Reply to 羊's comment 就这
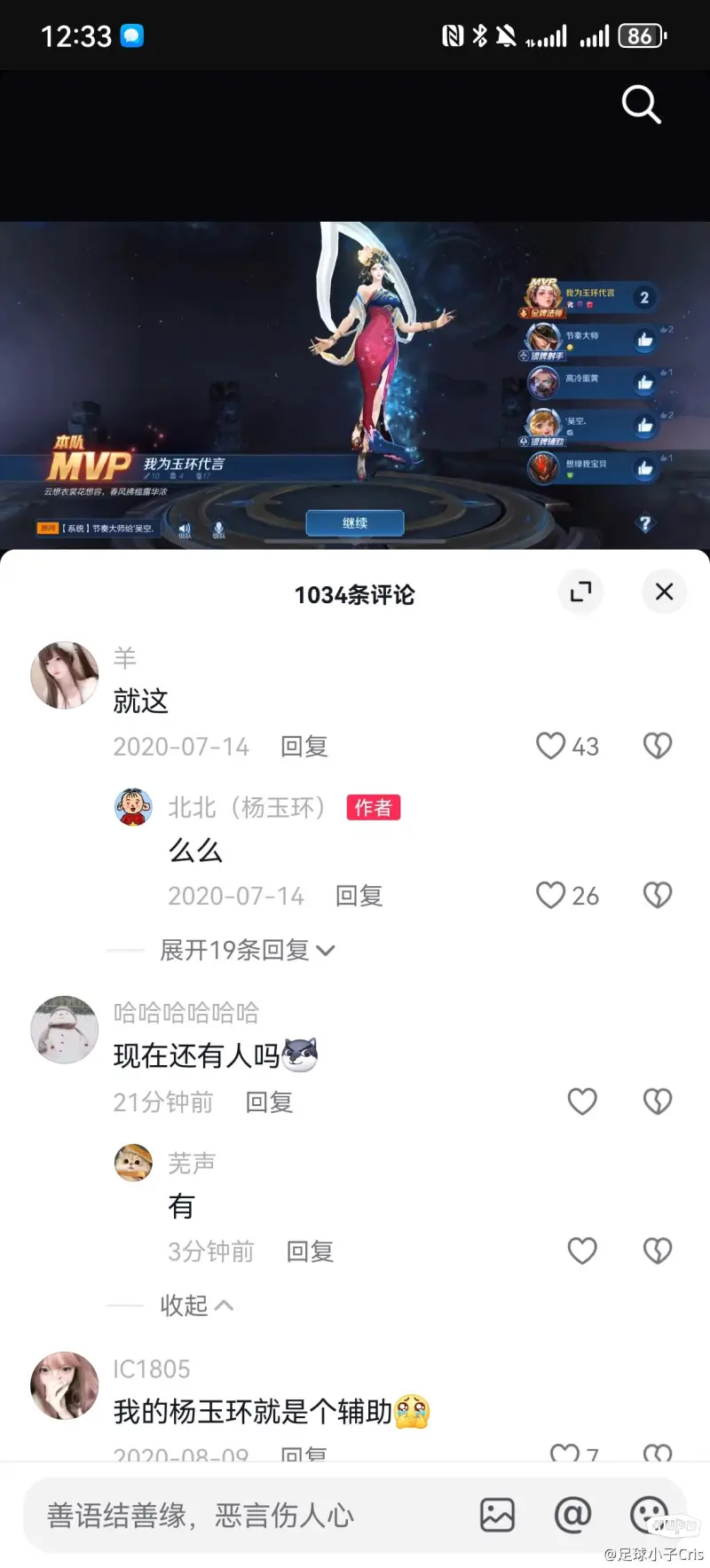Viewport: 710px width, 1568px height. 304,747
